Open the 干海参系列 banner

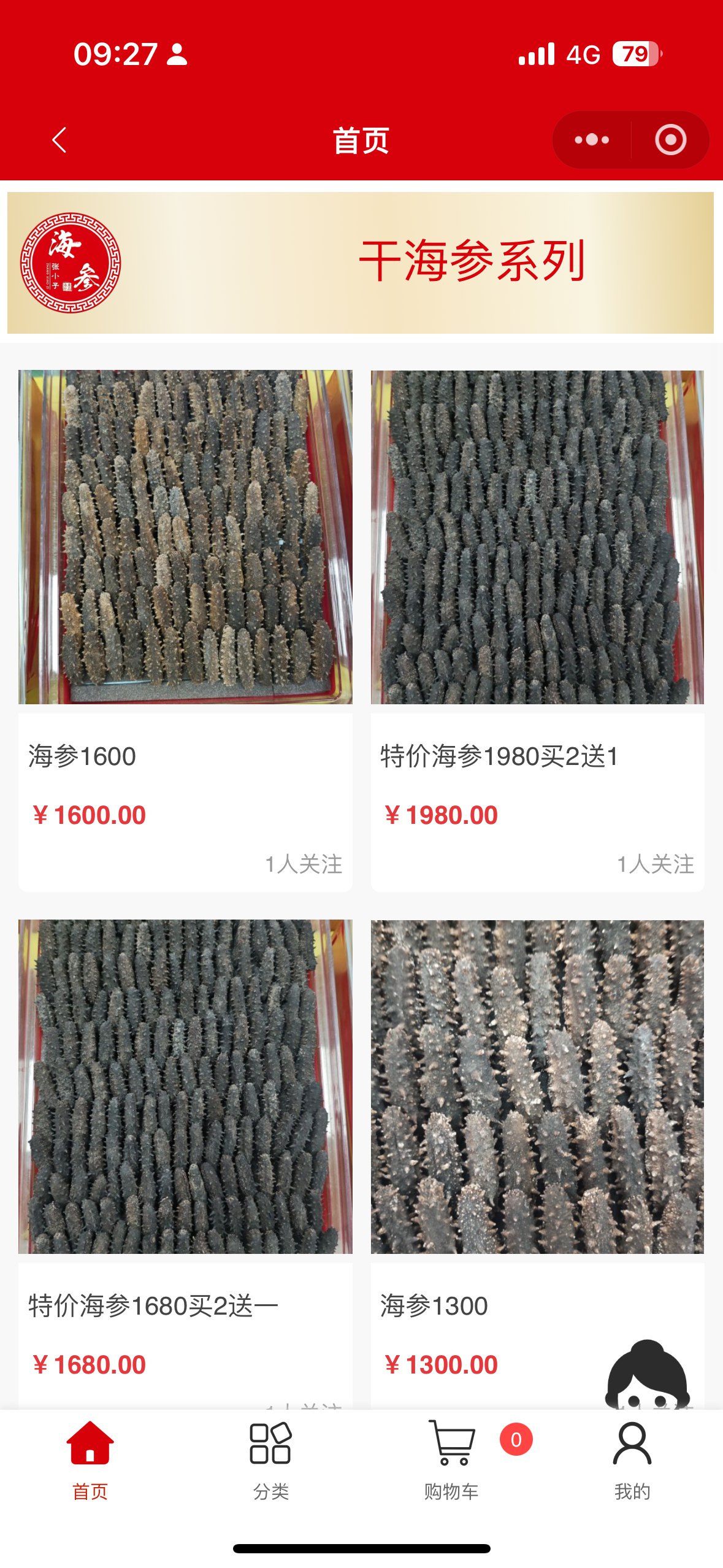(x=361, y=263)
